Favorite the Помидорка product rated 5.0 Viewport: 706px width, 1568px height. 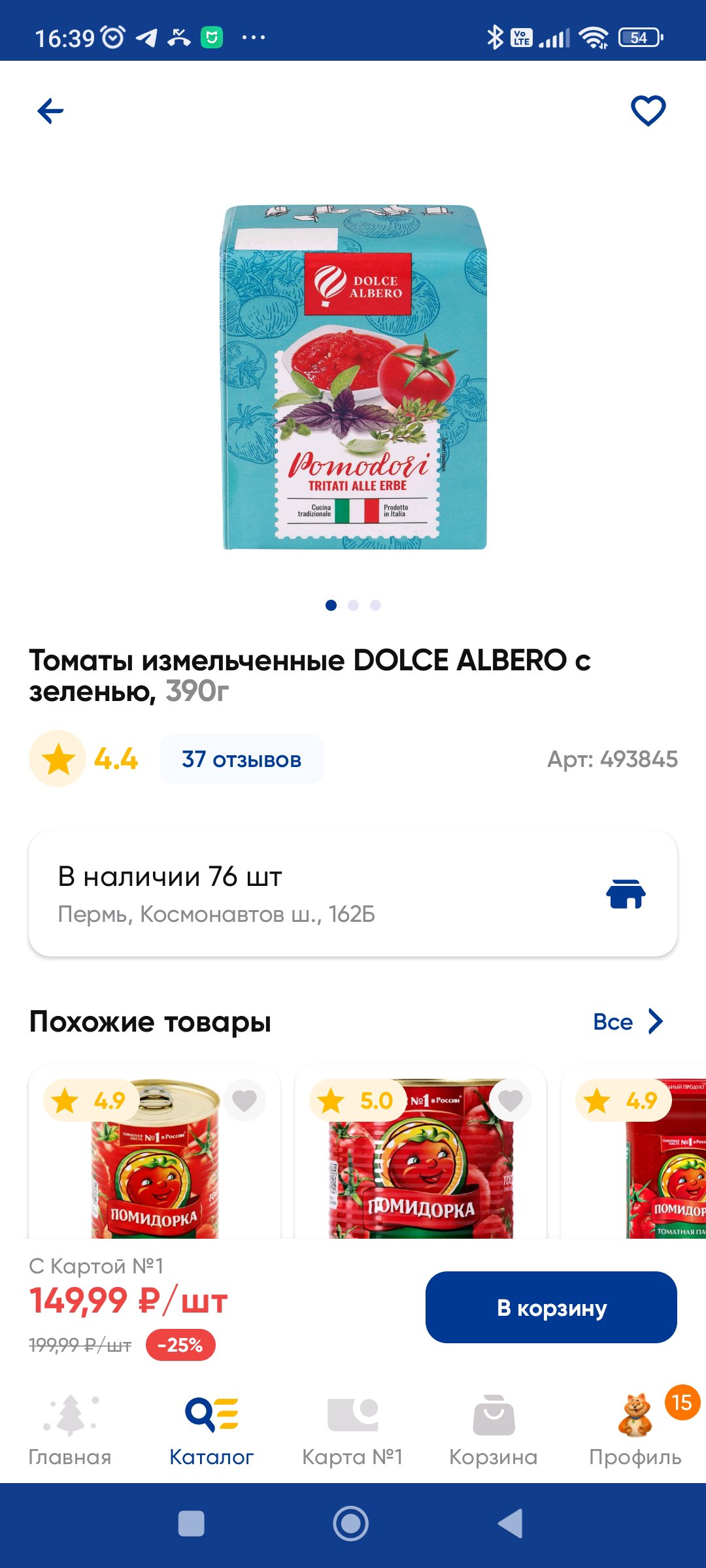pos(511,1100)
